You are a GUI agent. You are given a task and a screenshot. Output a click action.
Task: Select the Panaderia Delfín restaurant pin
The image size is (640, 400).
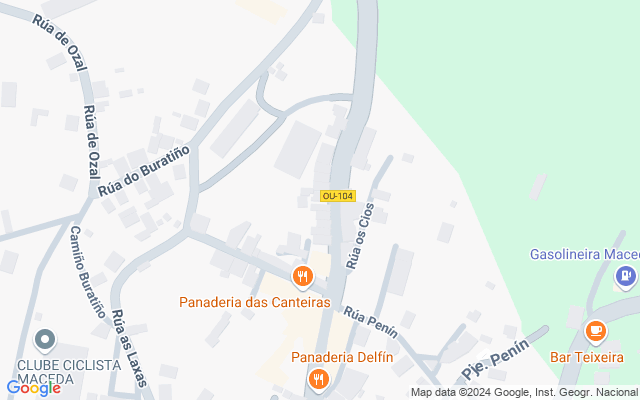coord(318,378)
